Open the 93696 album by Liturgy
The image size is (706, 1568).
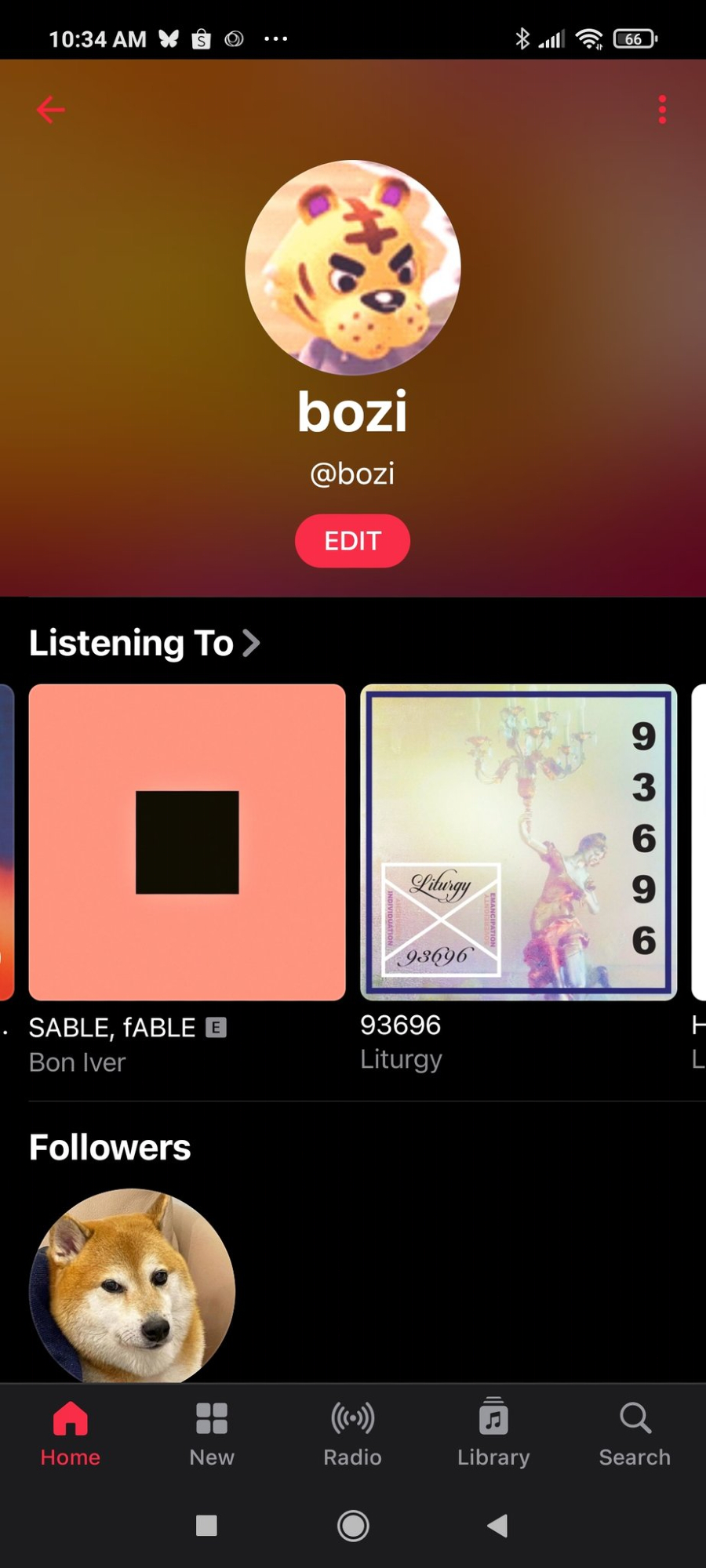tap(518, 842)
